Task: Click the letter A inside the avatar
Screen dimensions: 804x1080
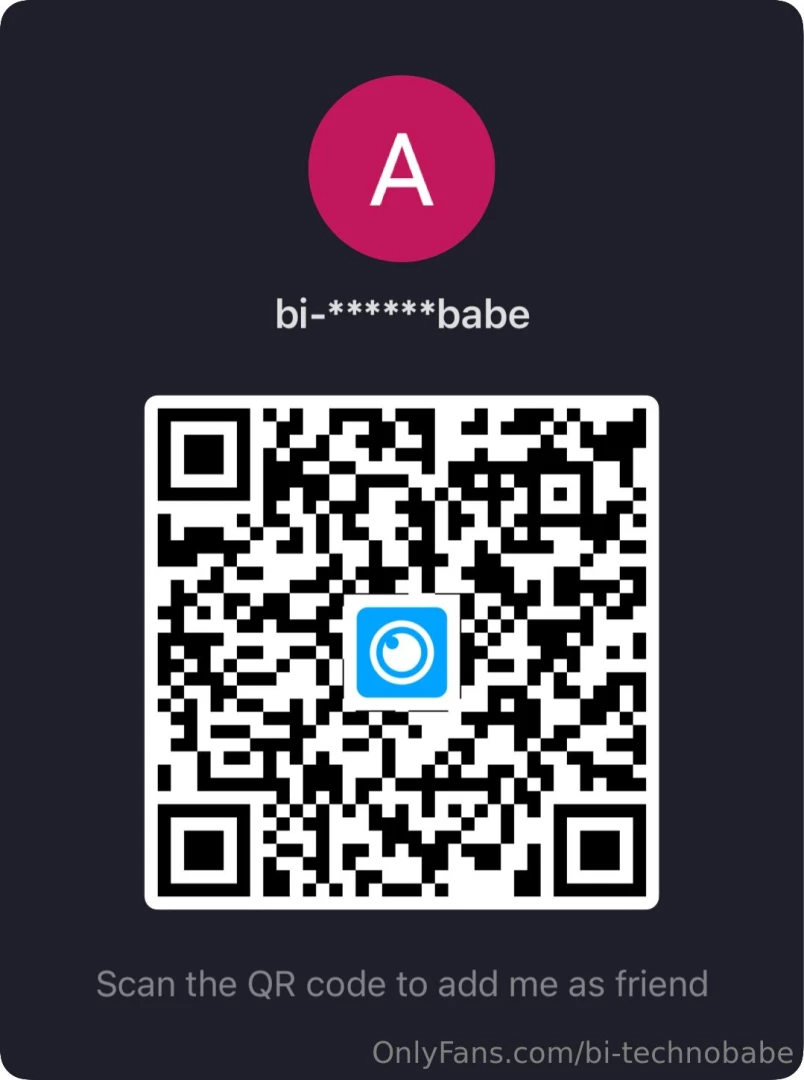Action: (x=402, y=170)
